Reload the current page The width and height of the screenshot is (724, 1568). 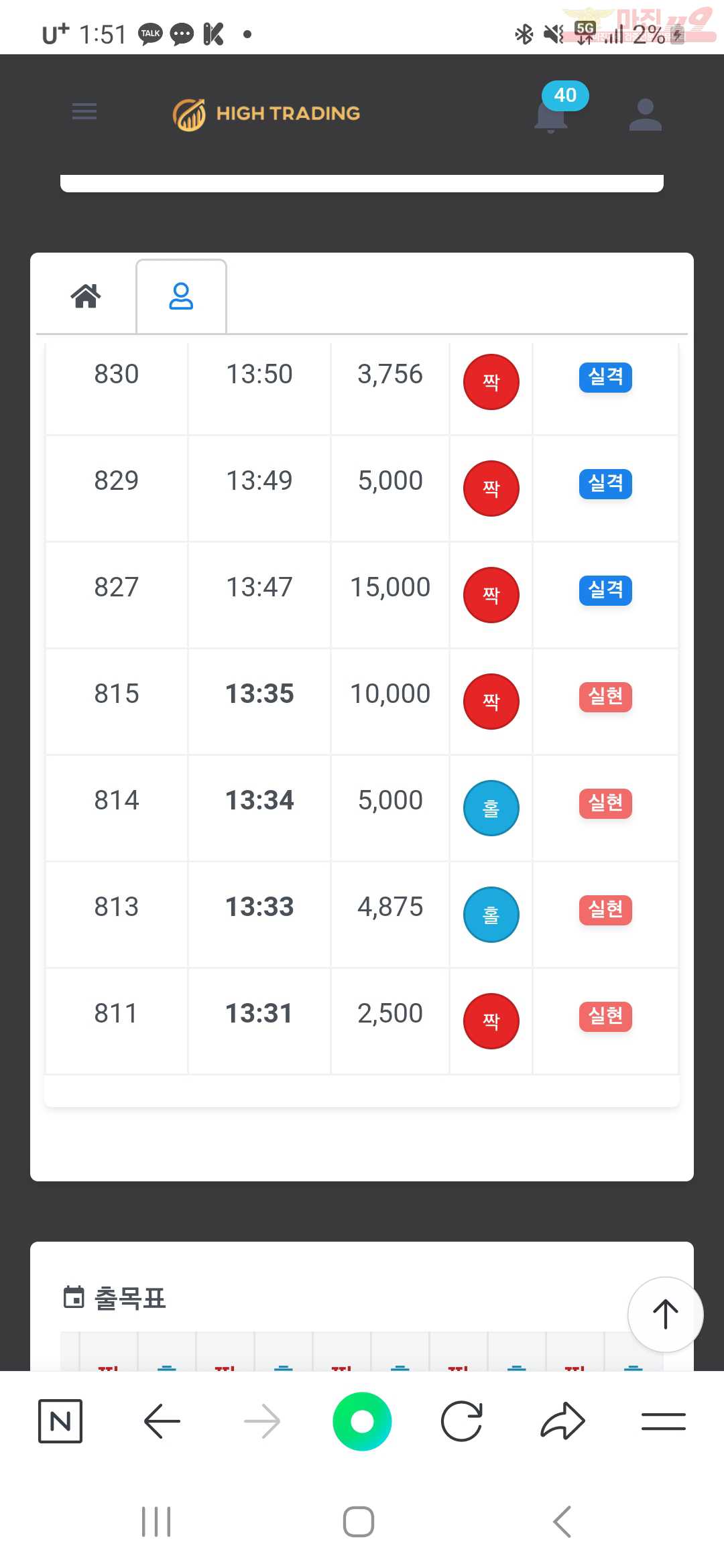point(462,1421)
